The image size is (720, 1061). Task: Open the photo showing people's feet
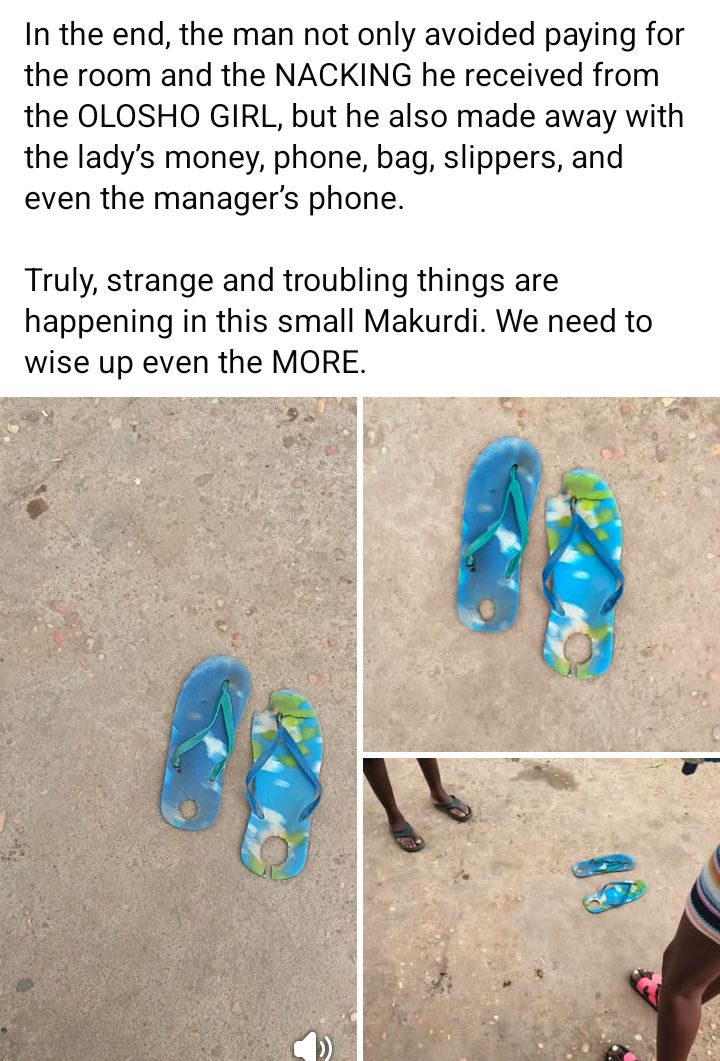540,908
